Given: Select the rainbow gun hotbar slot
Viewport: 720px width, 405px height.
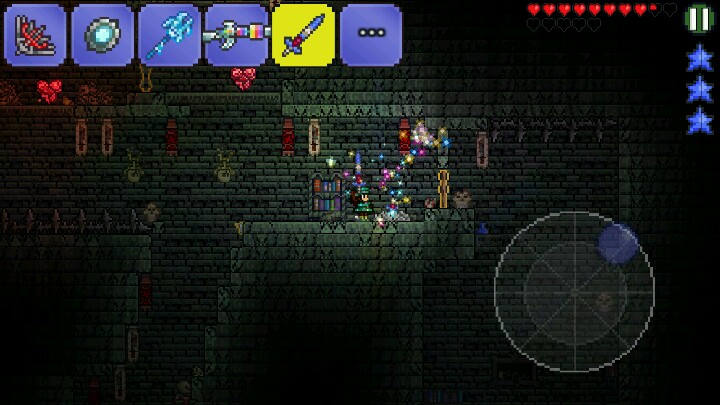Looking at the screenshot, I should pyautogui.click(x=236, y=34).
